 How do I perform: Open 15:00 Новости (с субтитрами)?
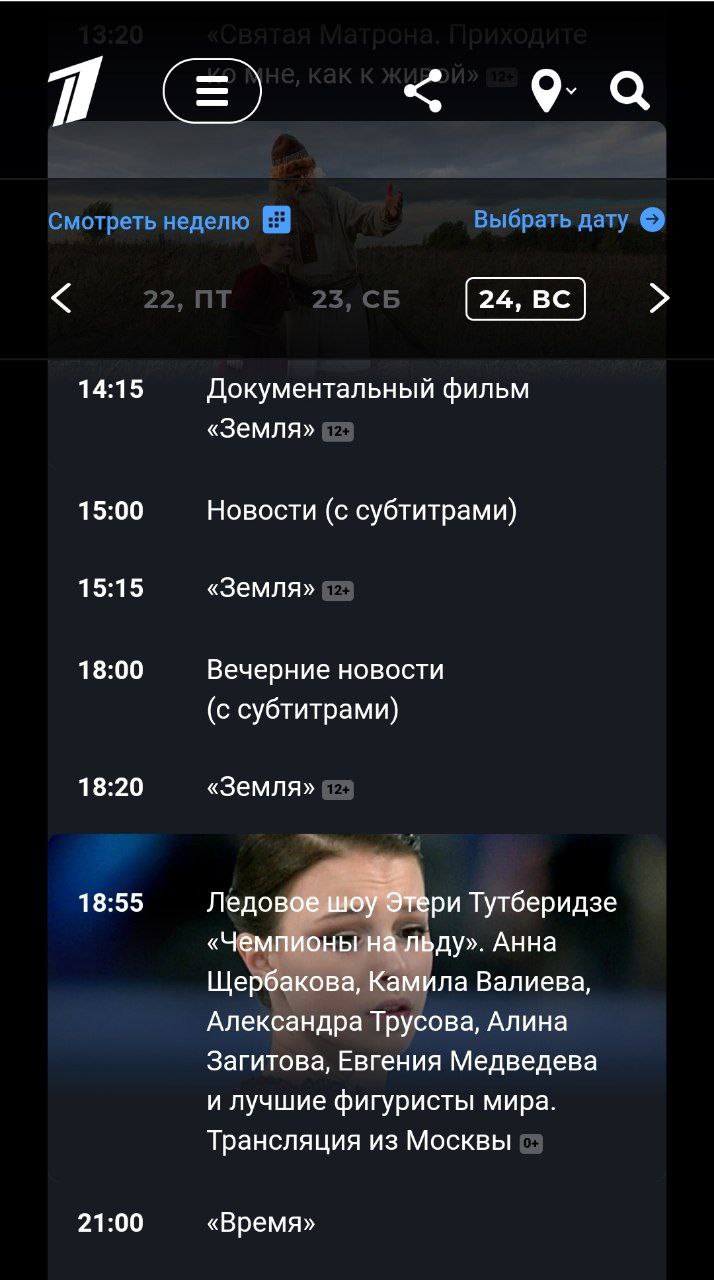361,511
